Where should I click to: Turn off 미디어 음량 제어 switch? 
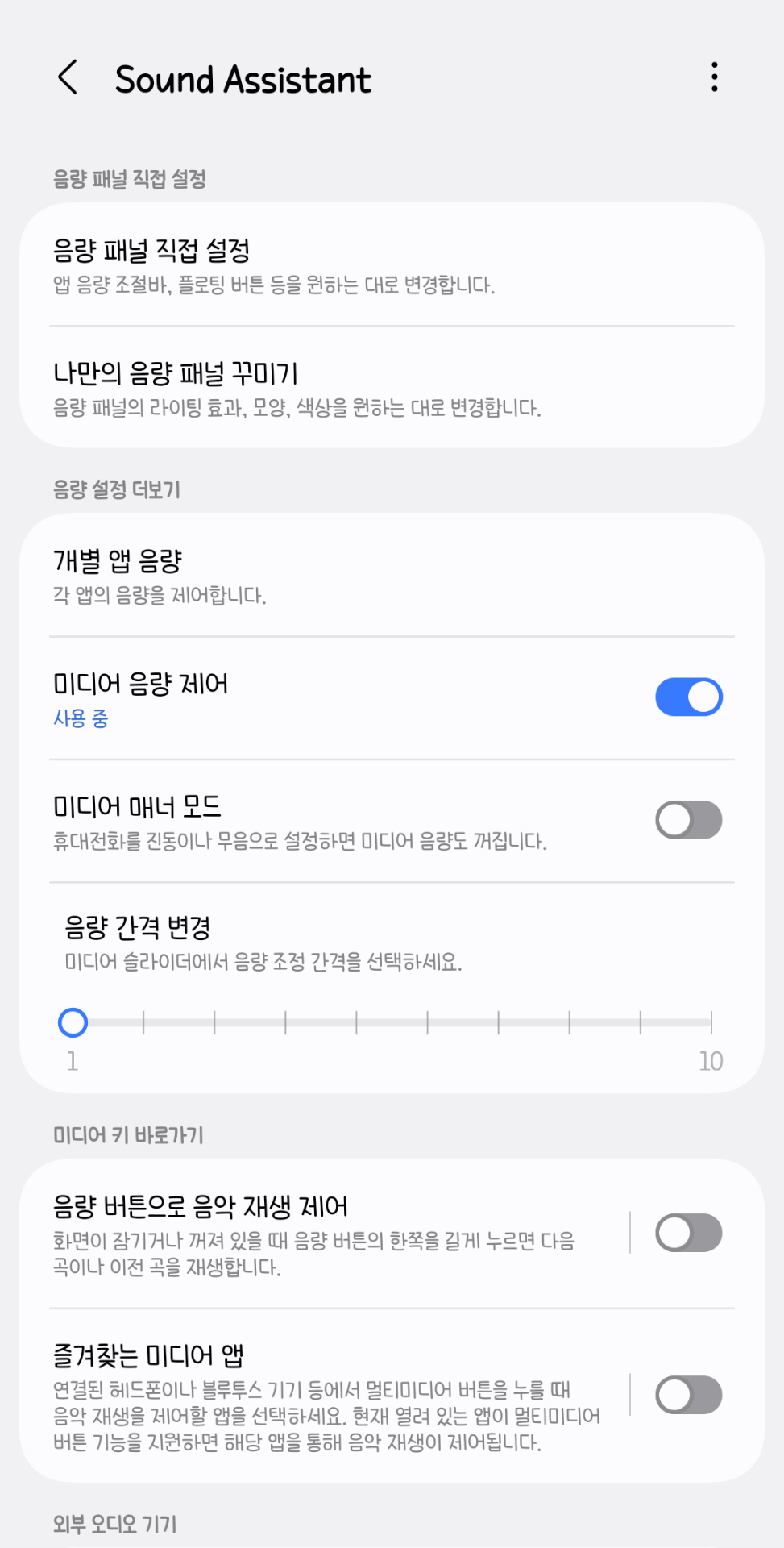click(x=688, y=697)
